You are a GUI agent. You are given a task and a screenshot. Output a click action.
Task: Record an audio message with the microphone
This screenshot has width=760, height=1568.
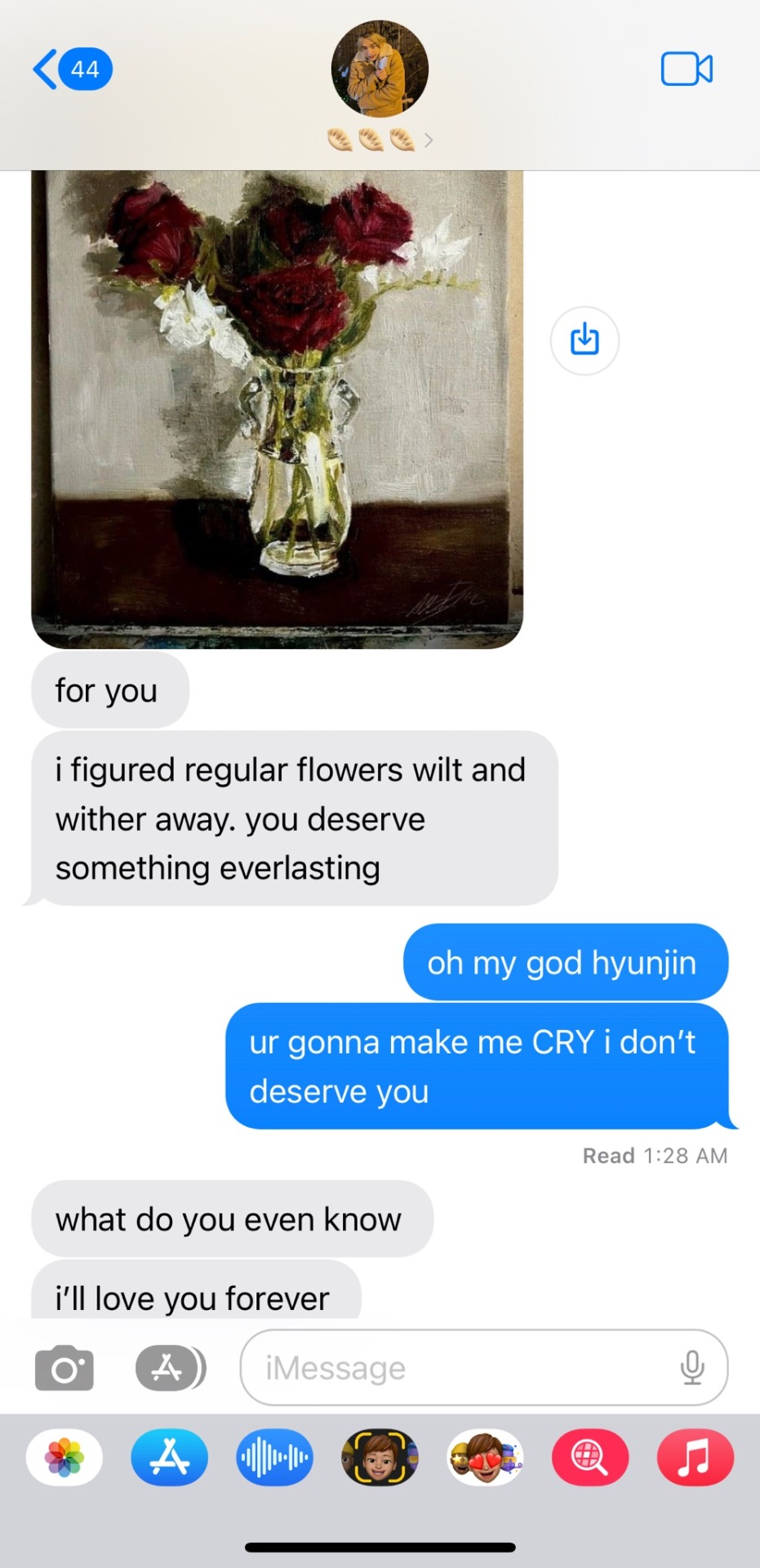(692, 1368)
